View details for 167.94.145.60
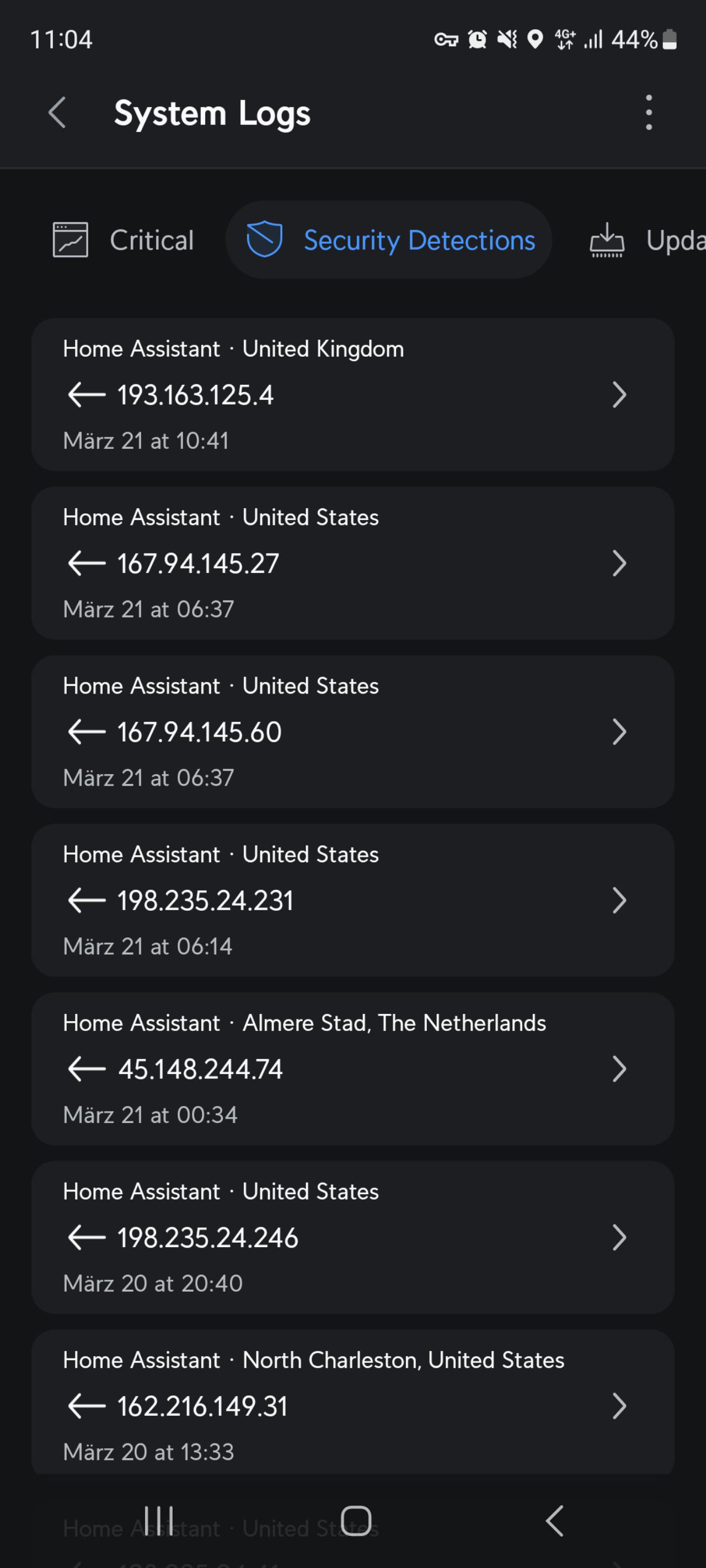The image size is (706, 1568). [x=352, y=732]
